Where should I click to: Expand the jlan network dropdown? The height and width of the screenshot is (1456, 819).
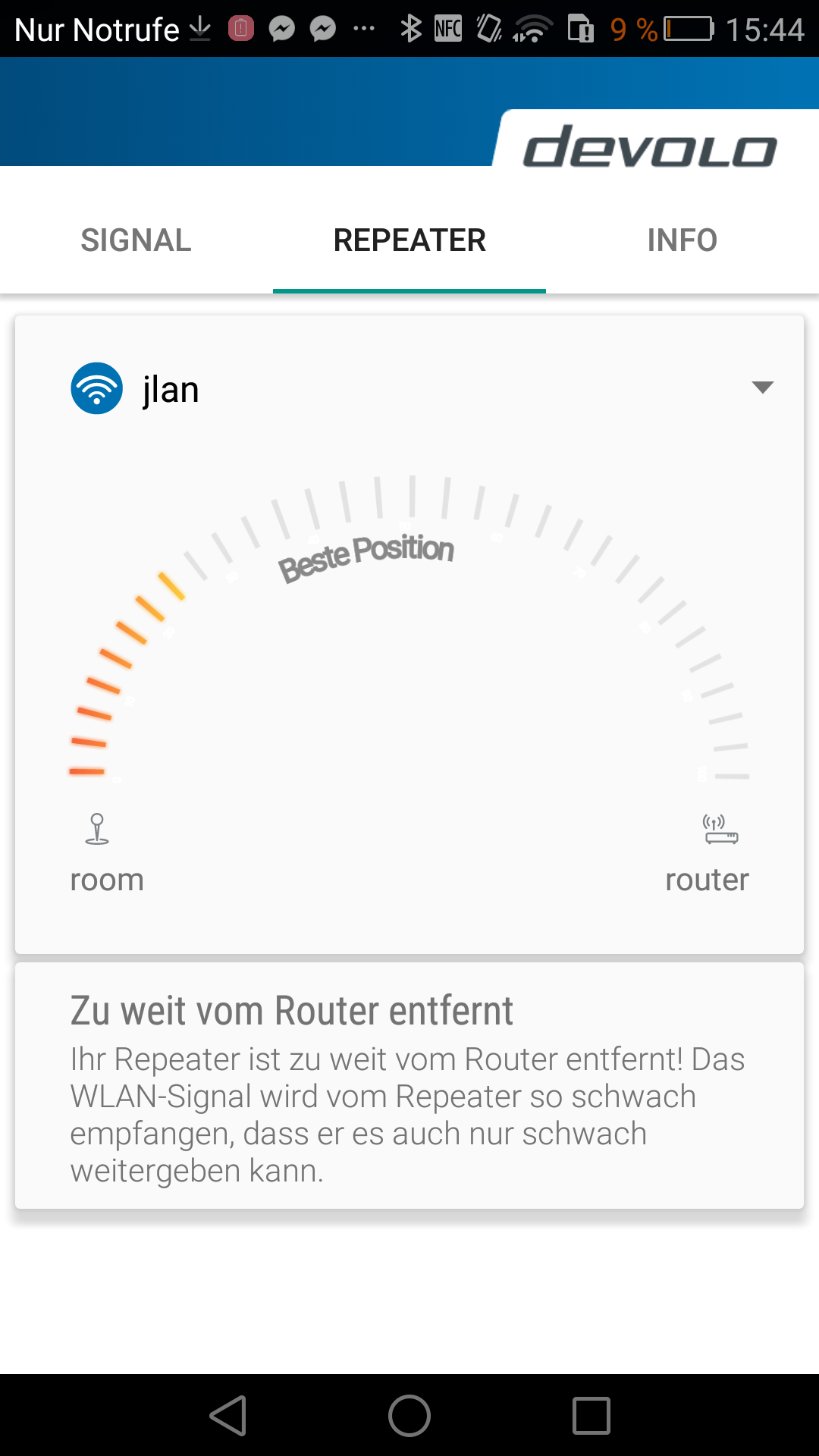pos(762,388)
